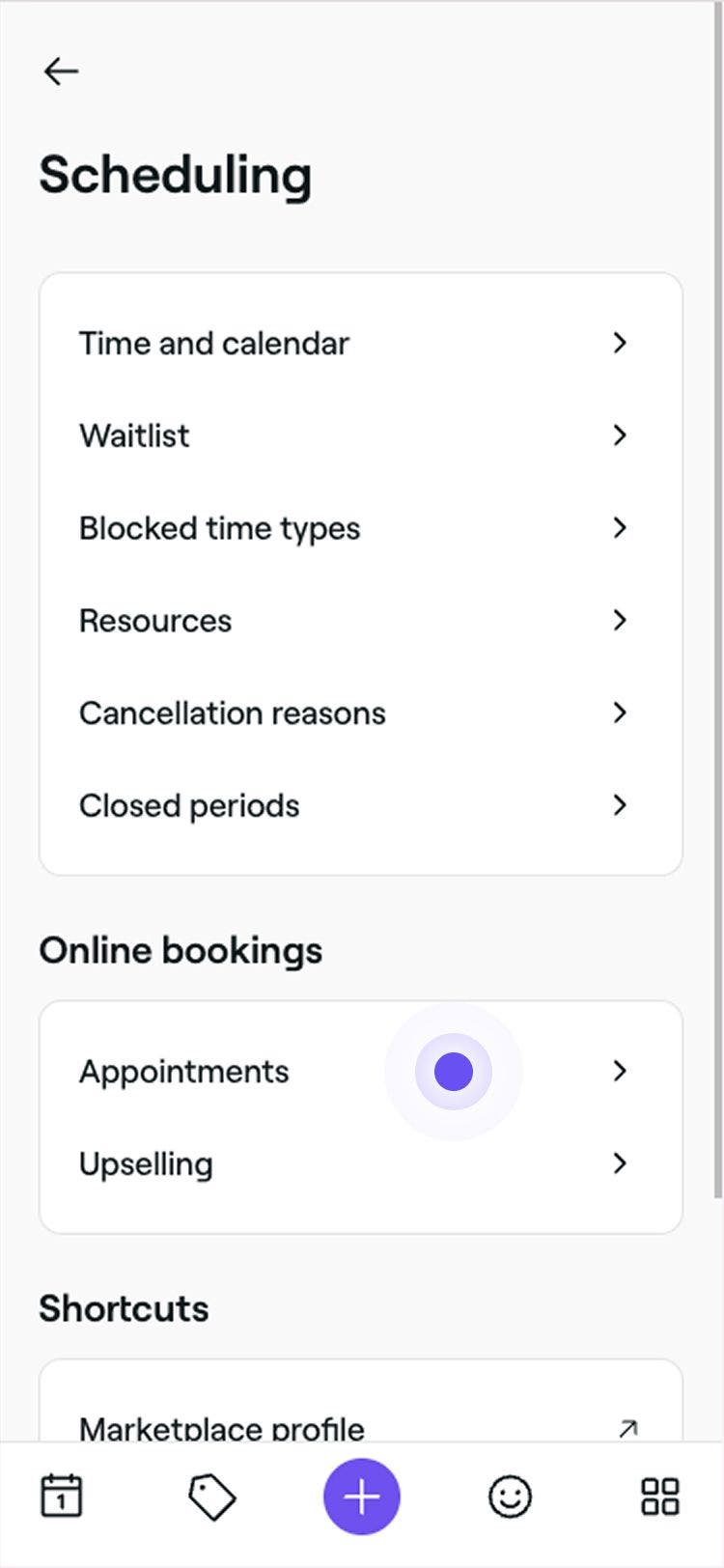Expand the Upselling options
This screenshot has width=724, height=1568.
click(620, 1163)
